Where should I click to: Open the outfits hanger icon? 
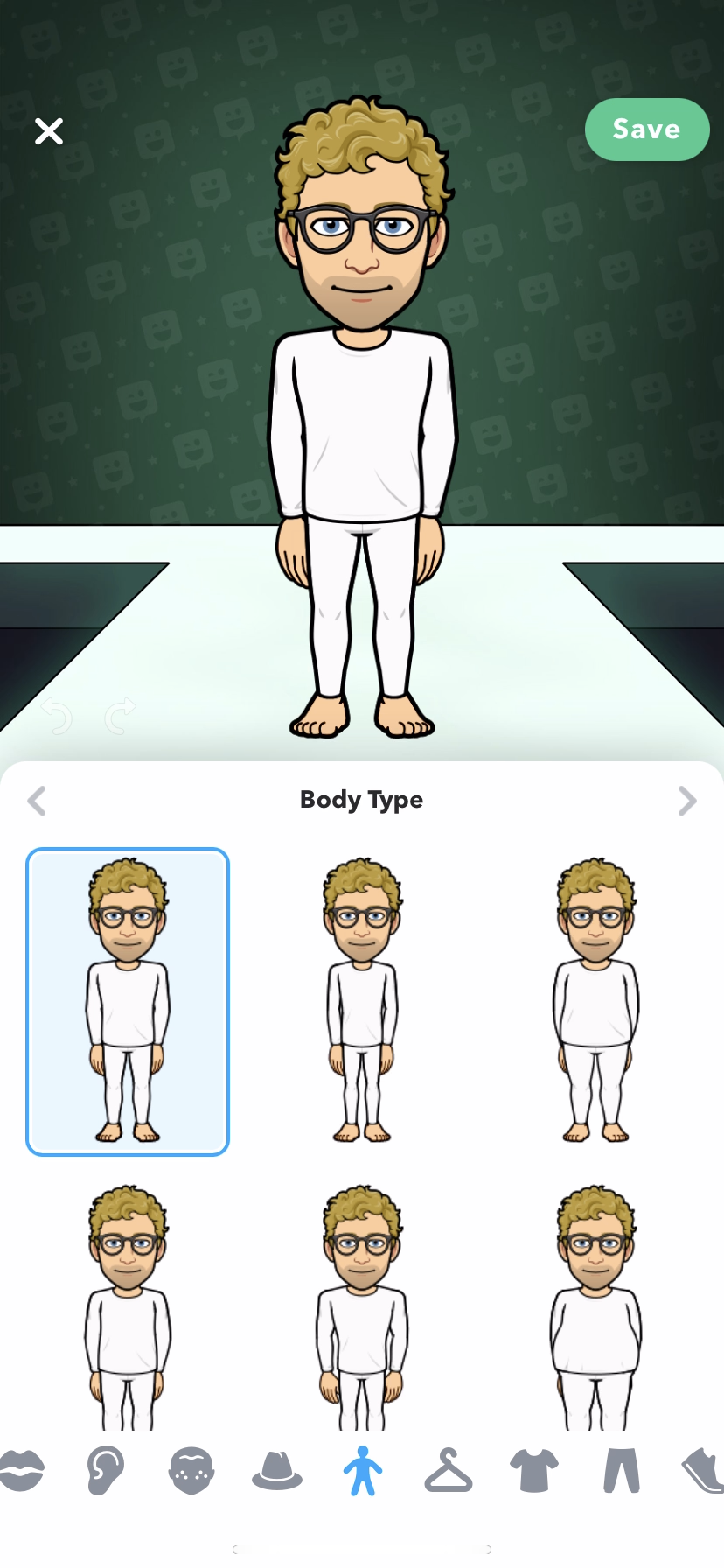[x=448, y=1471]
